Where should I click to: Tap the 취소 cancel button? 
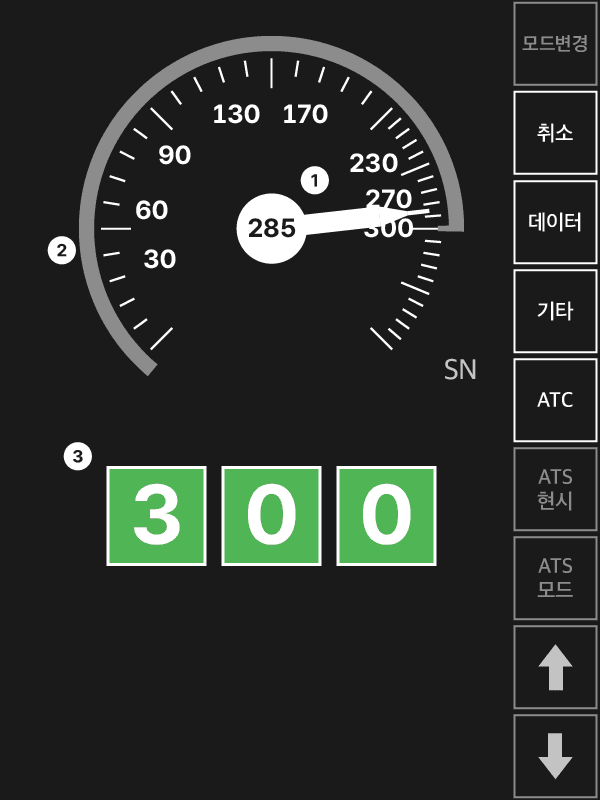click(555, 133)
